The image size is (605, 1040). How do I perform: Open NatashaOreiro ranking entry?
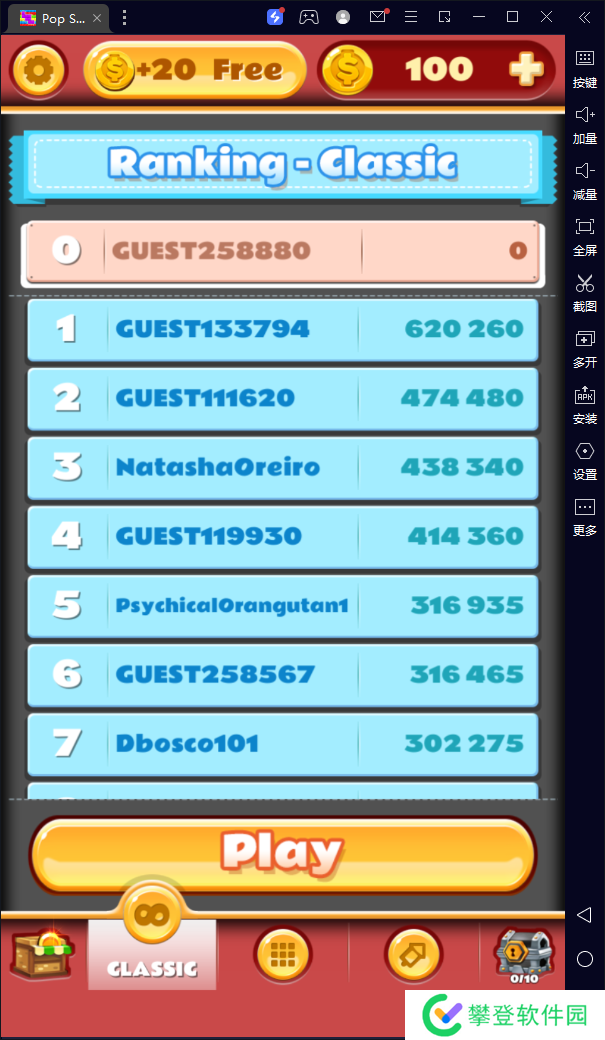[282, 467]
